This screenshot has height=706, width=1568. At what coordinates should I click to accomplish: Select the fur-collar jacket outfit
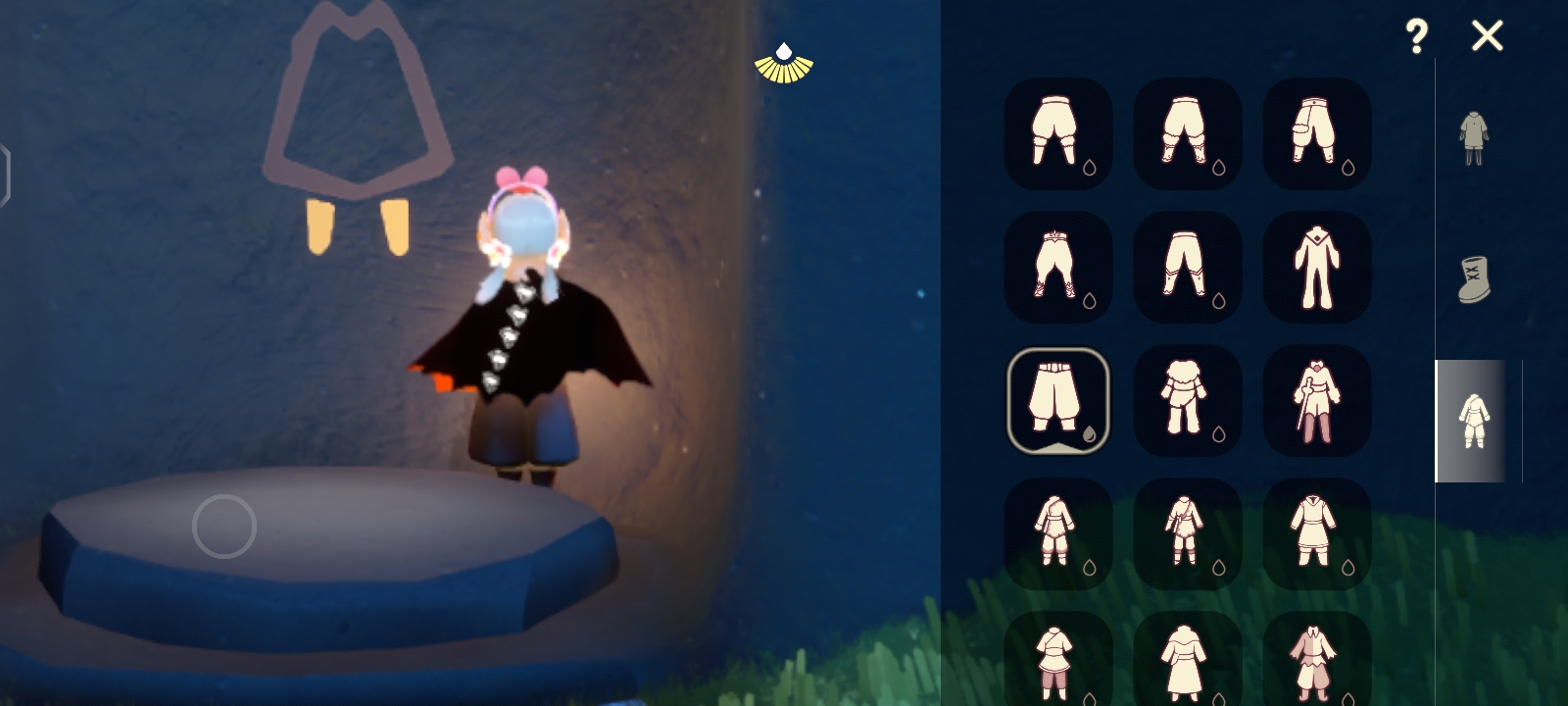(x=1187, y=400)
